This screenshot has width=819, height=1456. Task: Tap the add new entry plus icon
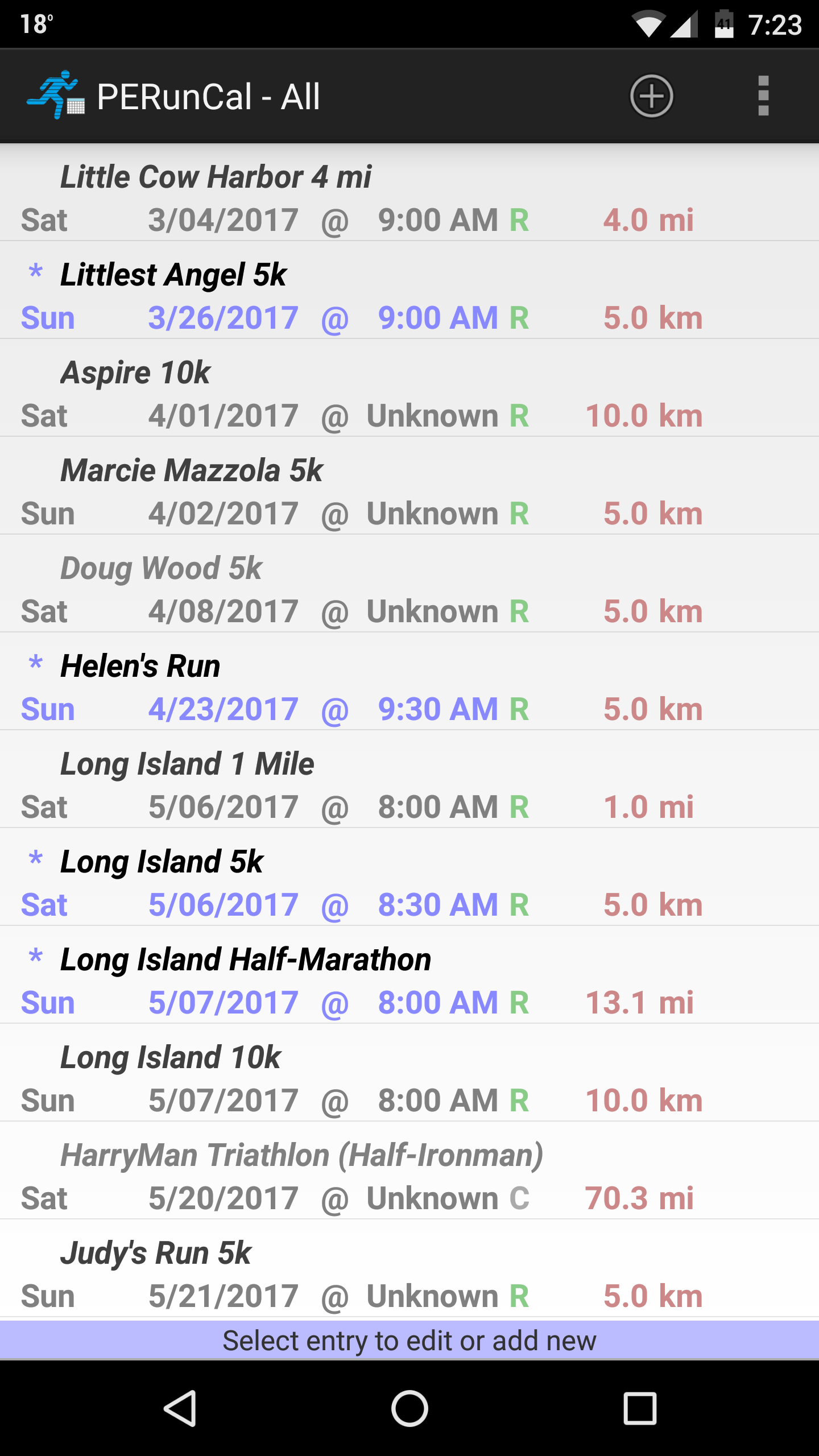[x=652, y=97]
